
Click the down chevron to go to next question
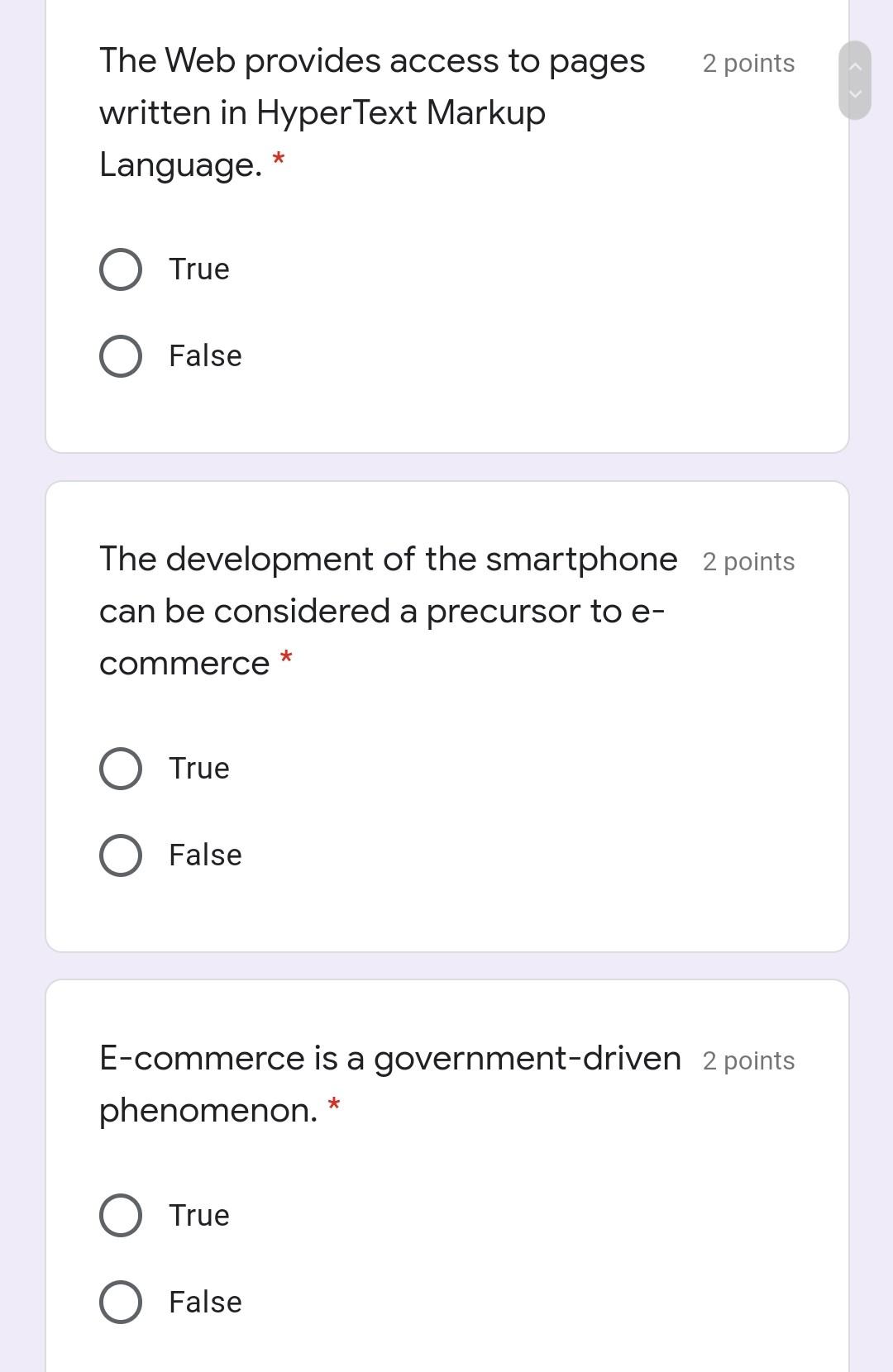(x=857, y=94)
